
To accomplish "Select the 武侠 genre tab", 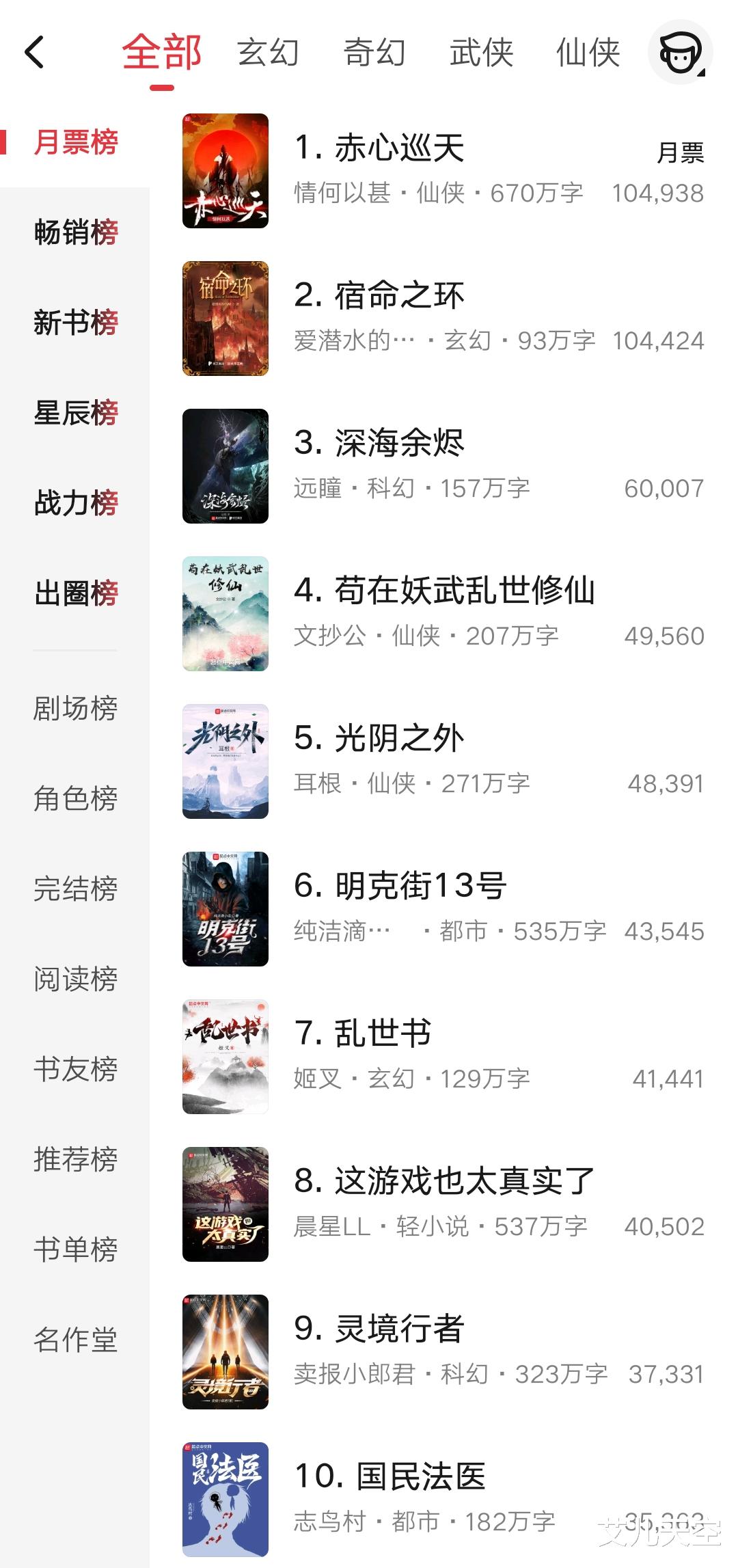I will pyautogui.click(x=481, y=53).
